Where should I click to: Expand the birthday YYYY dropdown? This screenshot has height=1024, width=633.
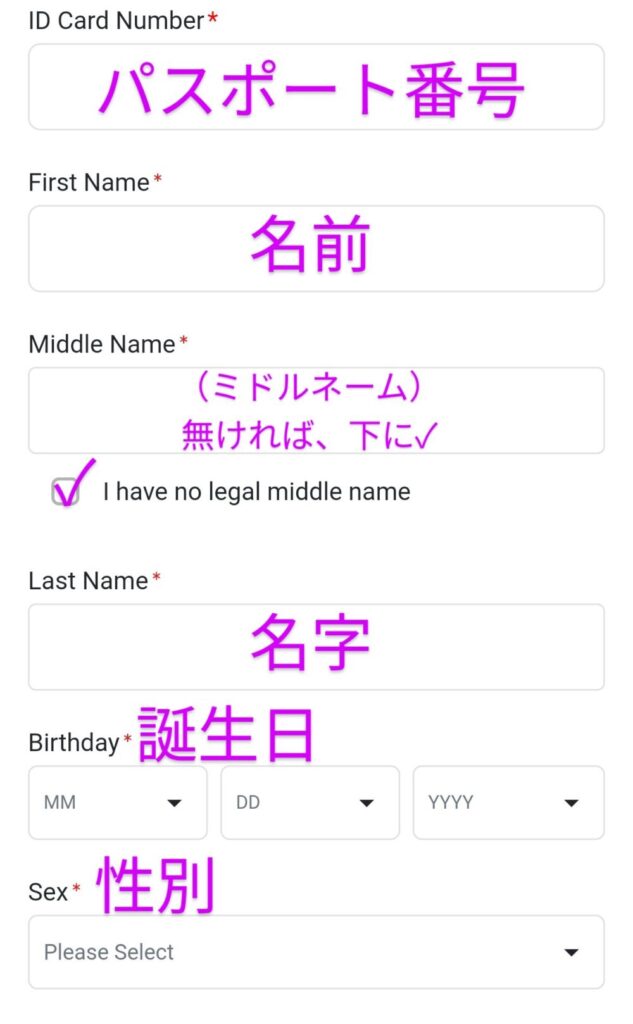tap(508, 803)
